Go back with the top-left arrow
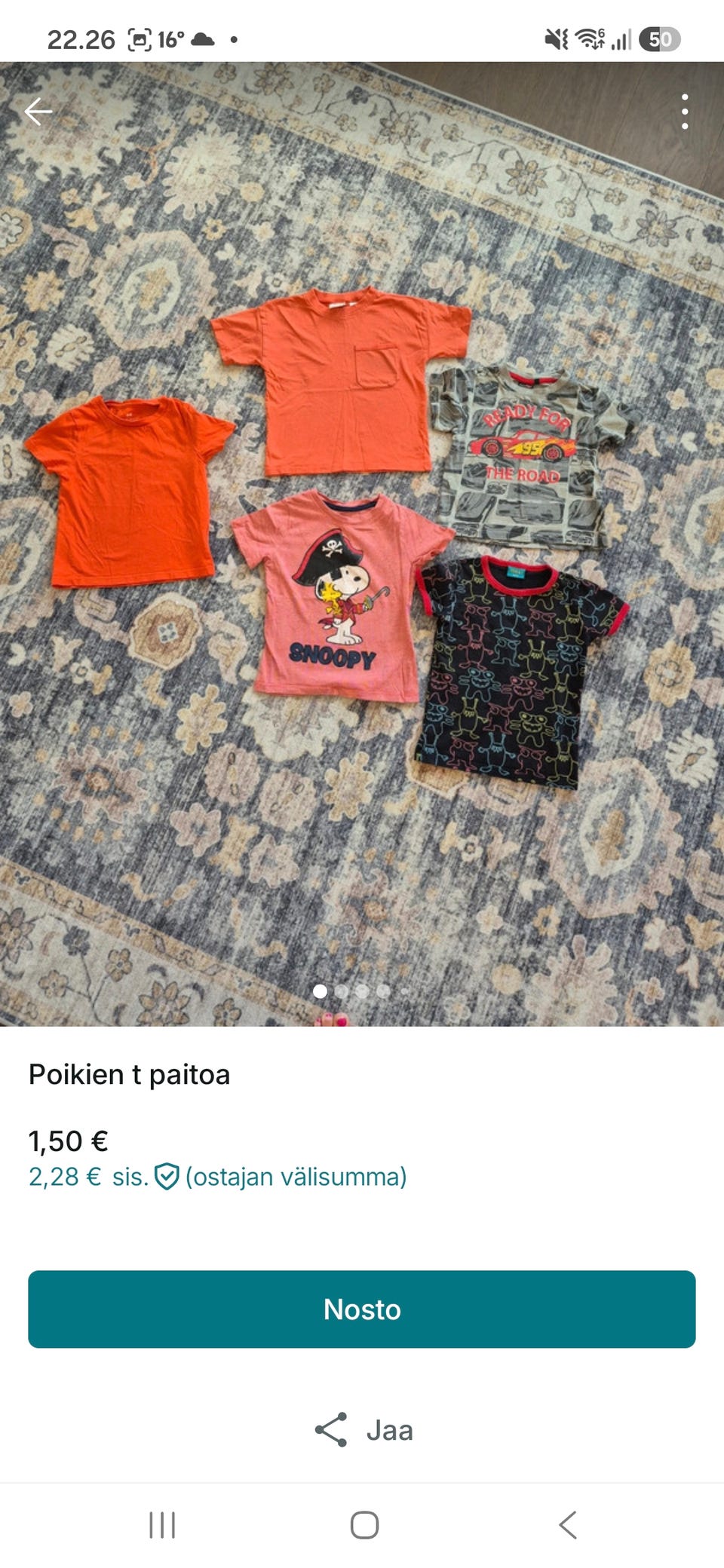The height and width of the screenshot is (1568, 724). (x=38, y=112)
